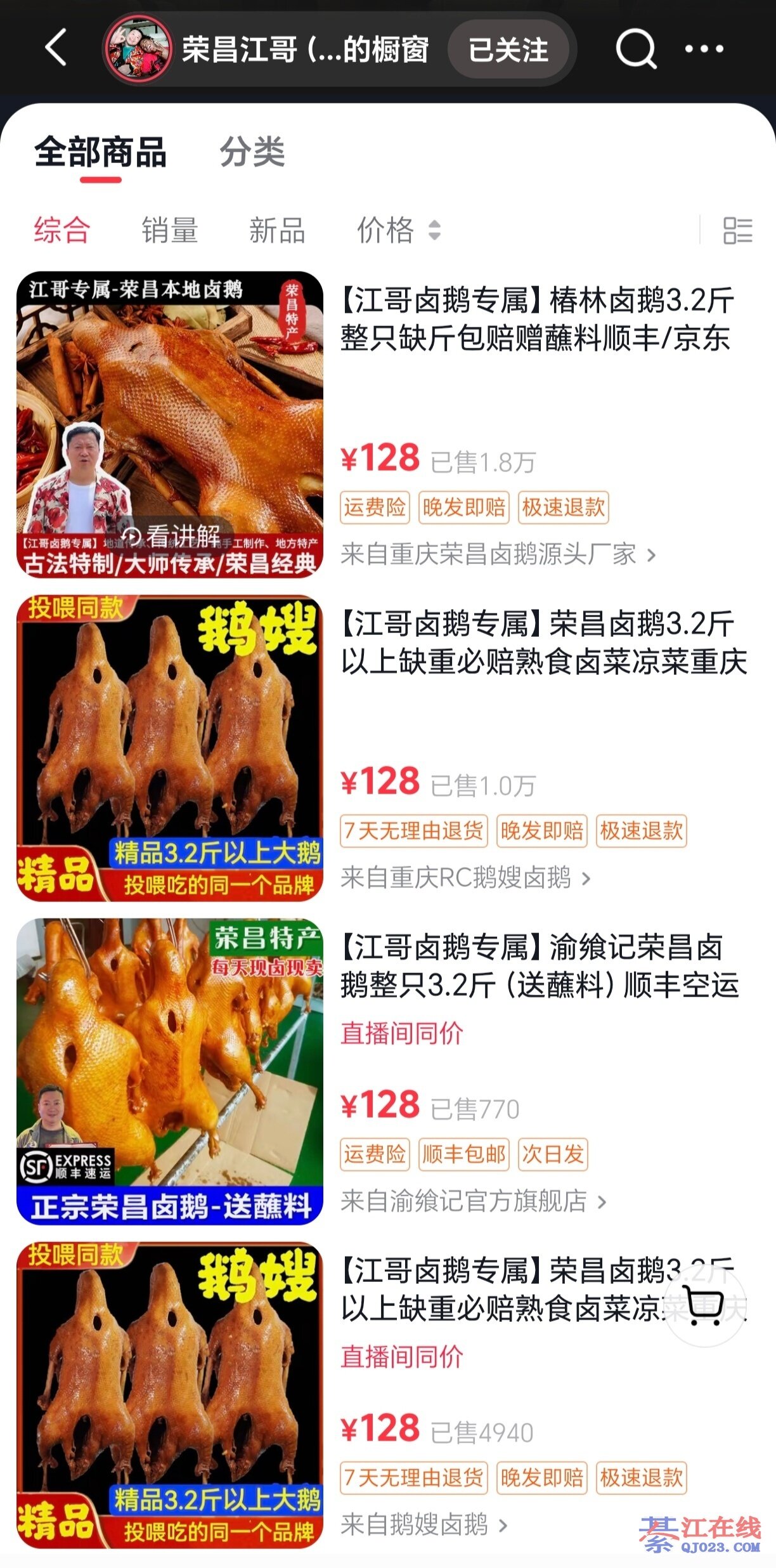
Task: Open 渝飨记荣昌卤鹅 product image
Action: (170, 1071)
